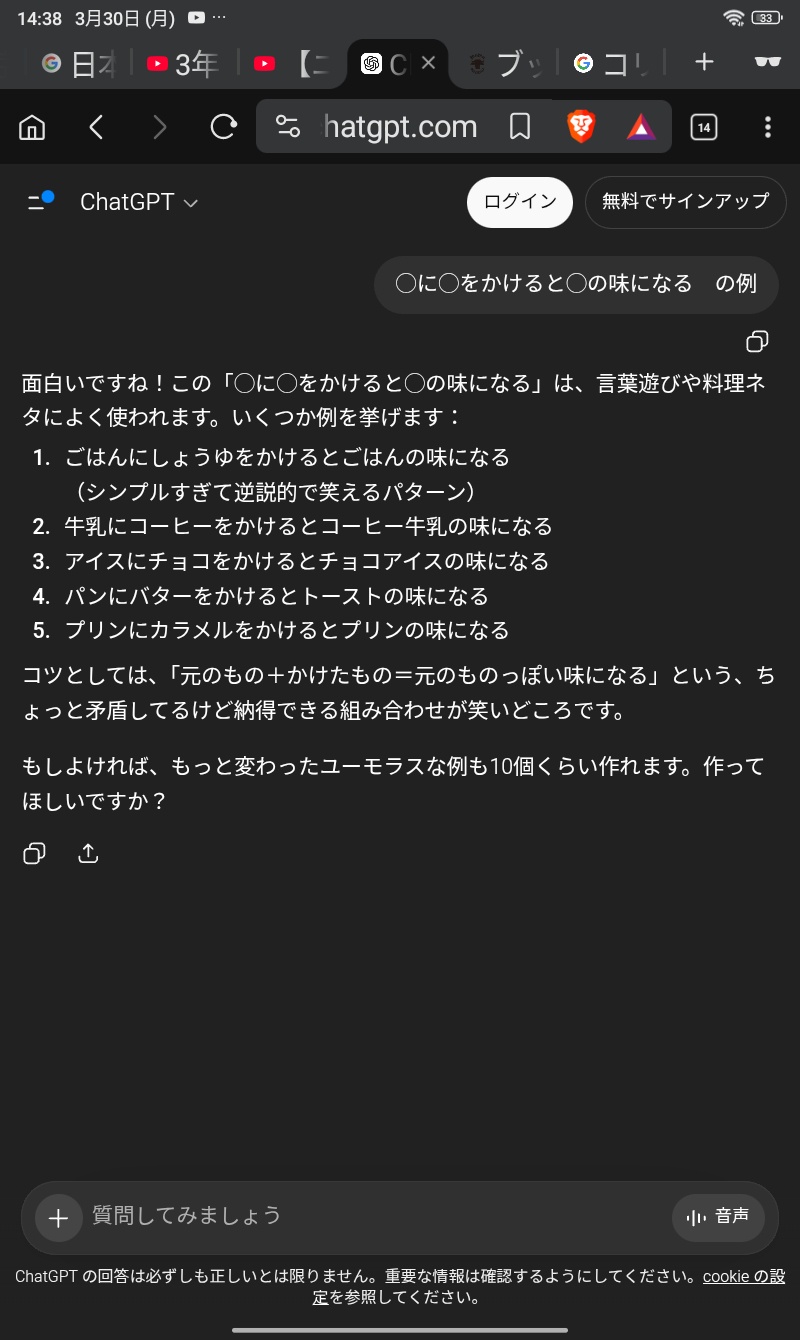Share the ChatGPT response
This screenshot has height=1340, width=800.
[x=88, y=853]
